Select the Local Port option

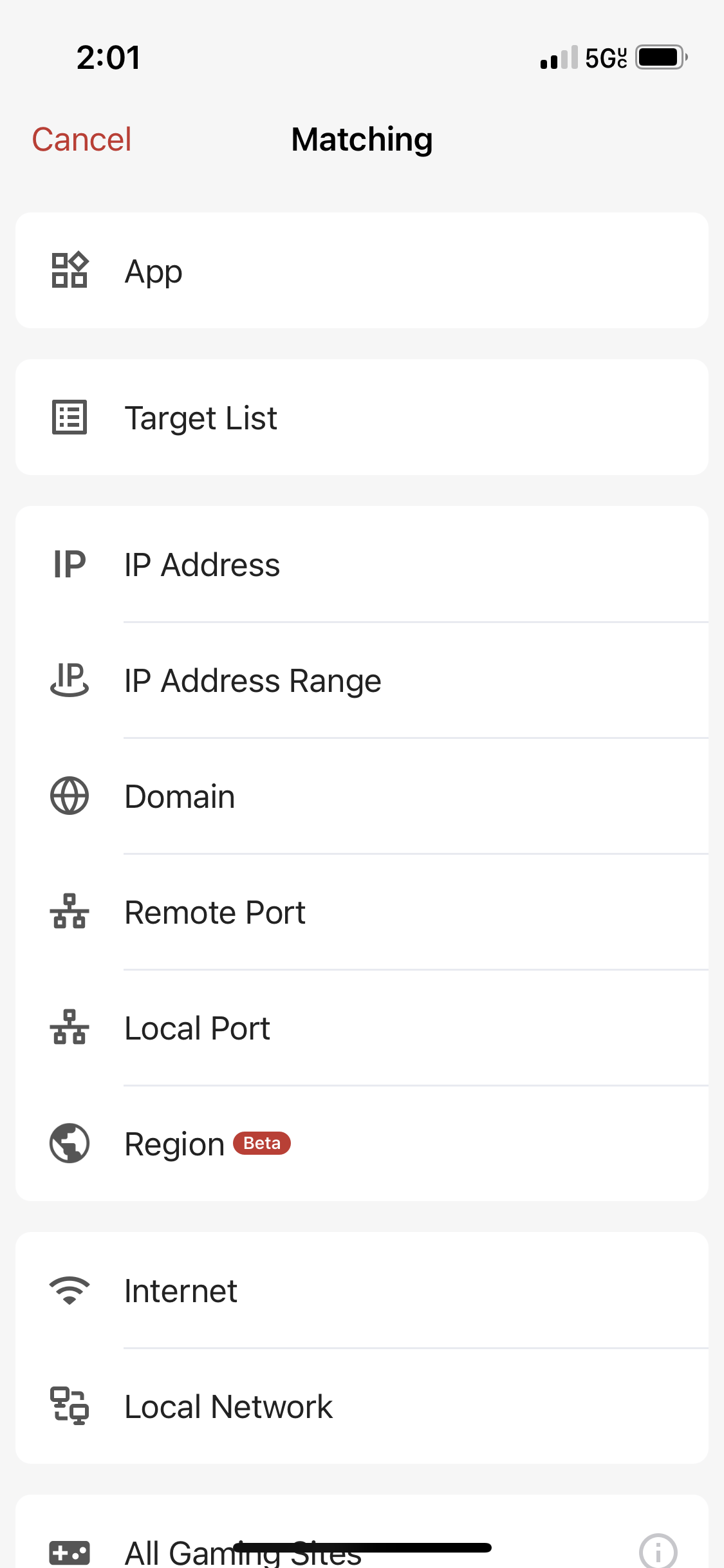362,1028
